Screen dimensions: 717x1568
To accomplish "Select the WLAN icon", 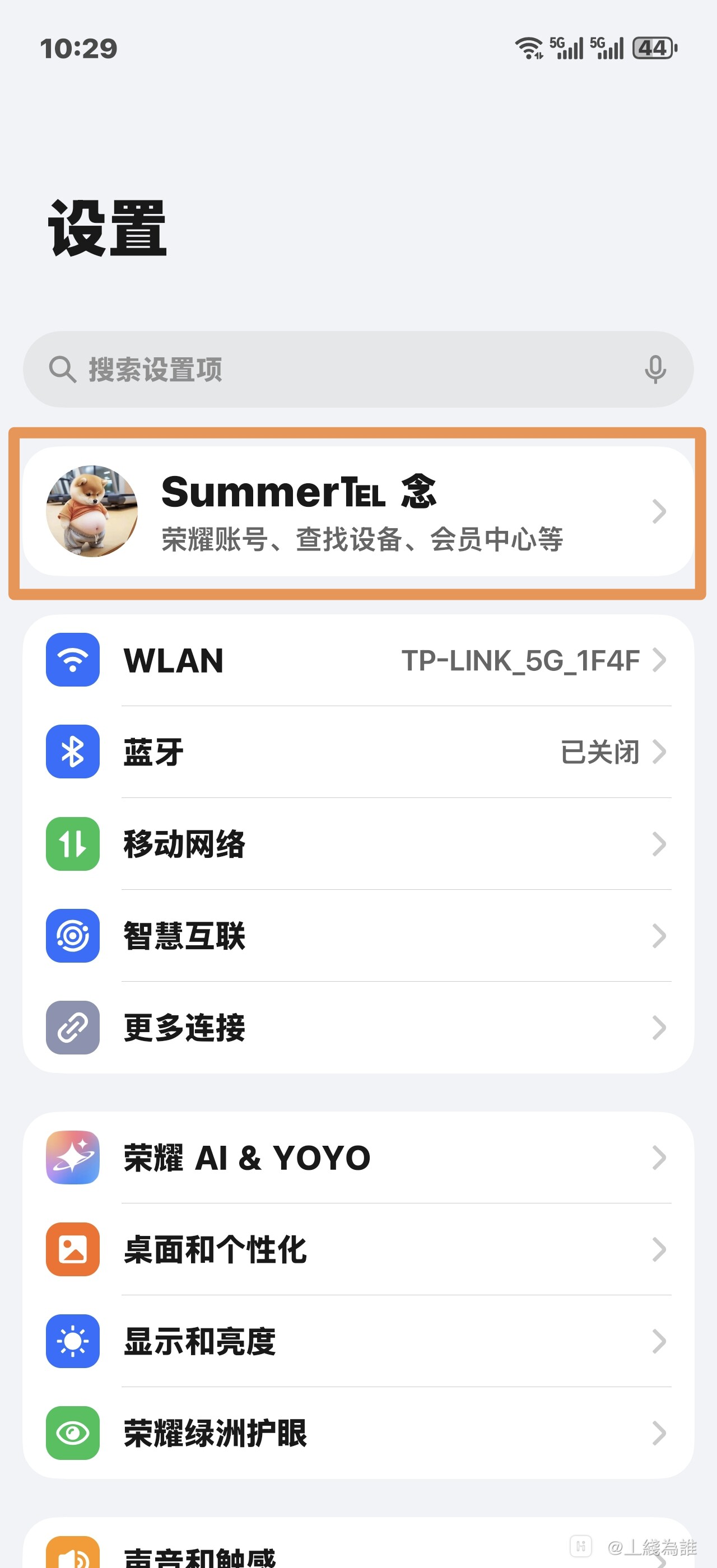I will click(x=72, y=660).
